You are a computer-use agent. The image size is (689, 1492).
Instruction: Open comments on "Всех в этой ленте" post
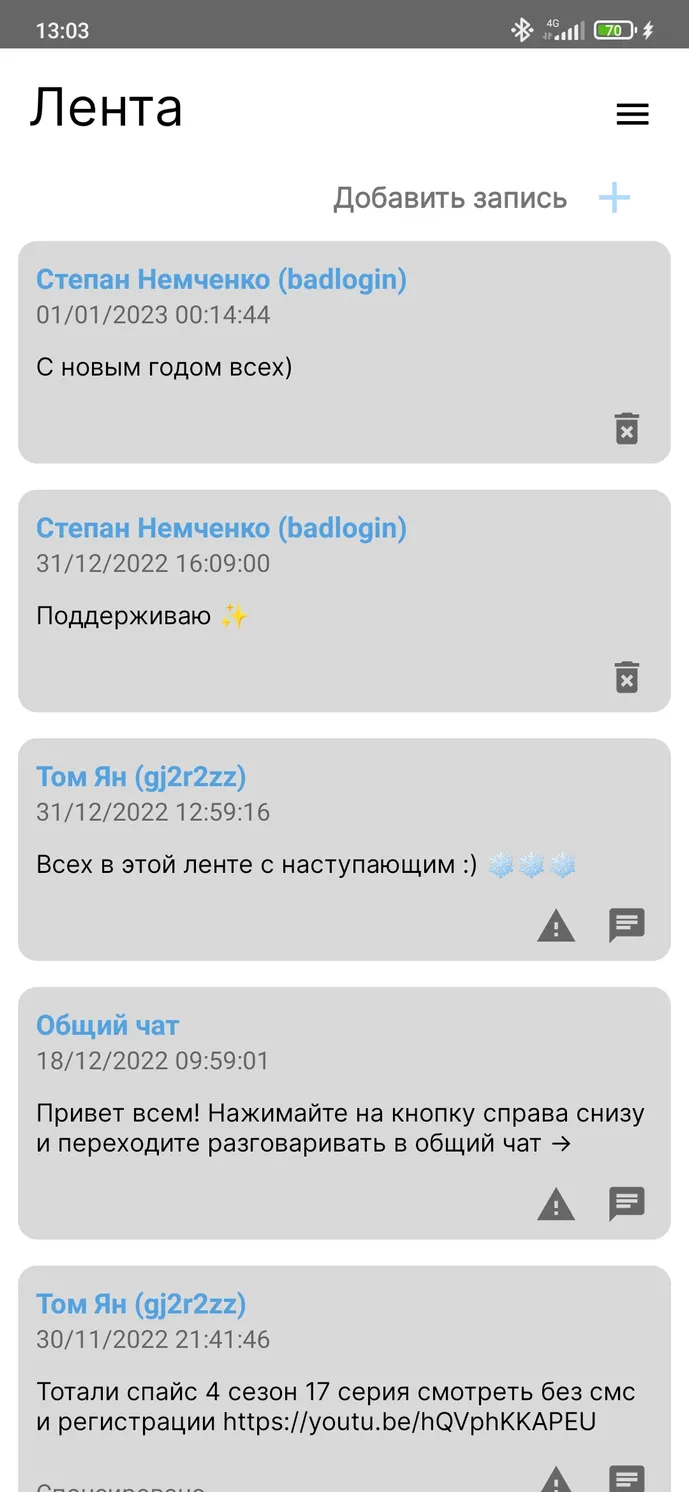pyautogui.click(x=627, y=926)
